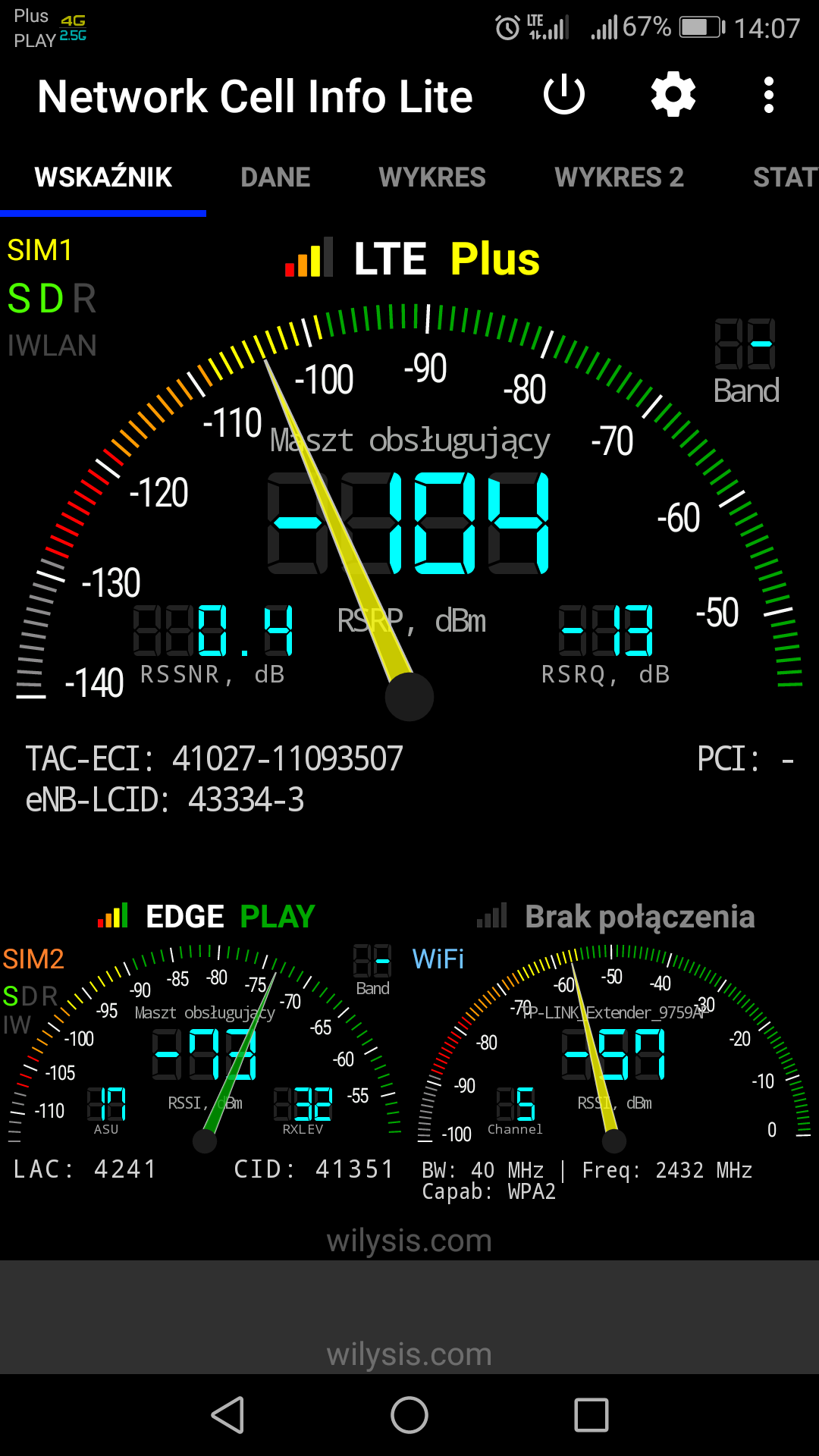Open the three-dot overflow menu
Image resolution: width=819 pixels, height=1456 pixels.
pyautogui.click(x=769, y=96)
